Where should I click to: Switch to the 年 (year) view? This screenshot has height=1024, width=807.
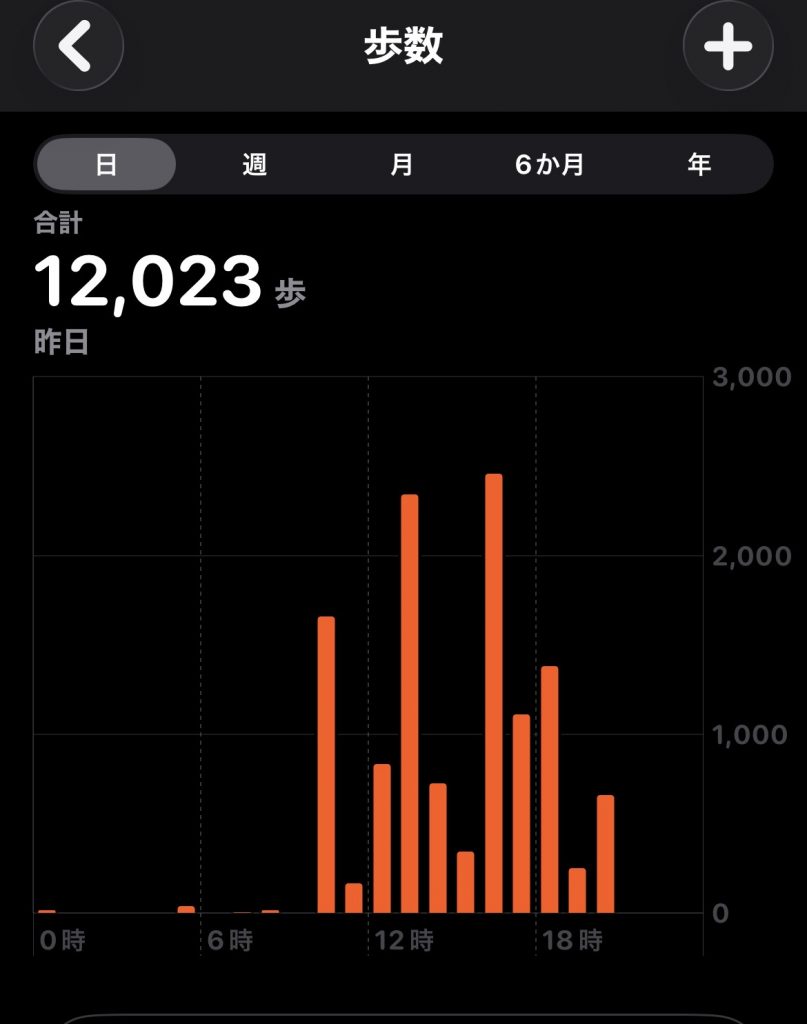[699, 164]
